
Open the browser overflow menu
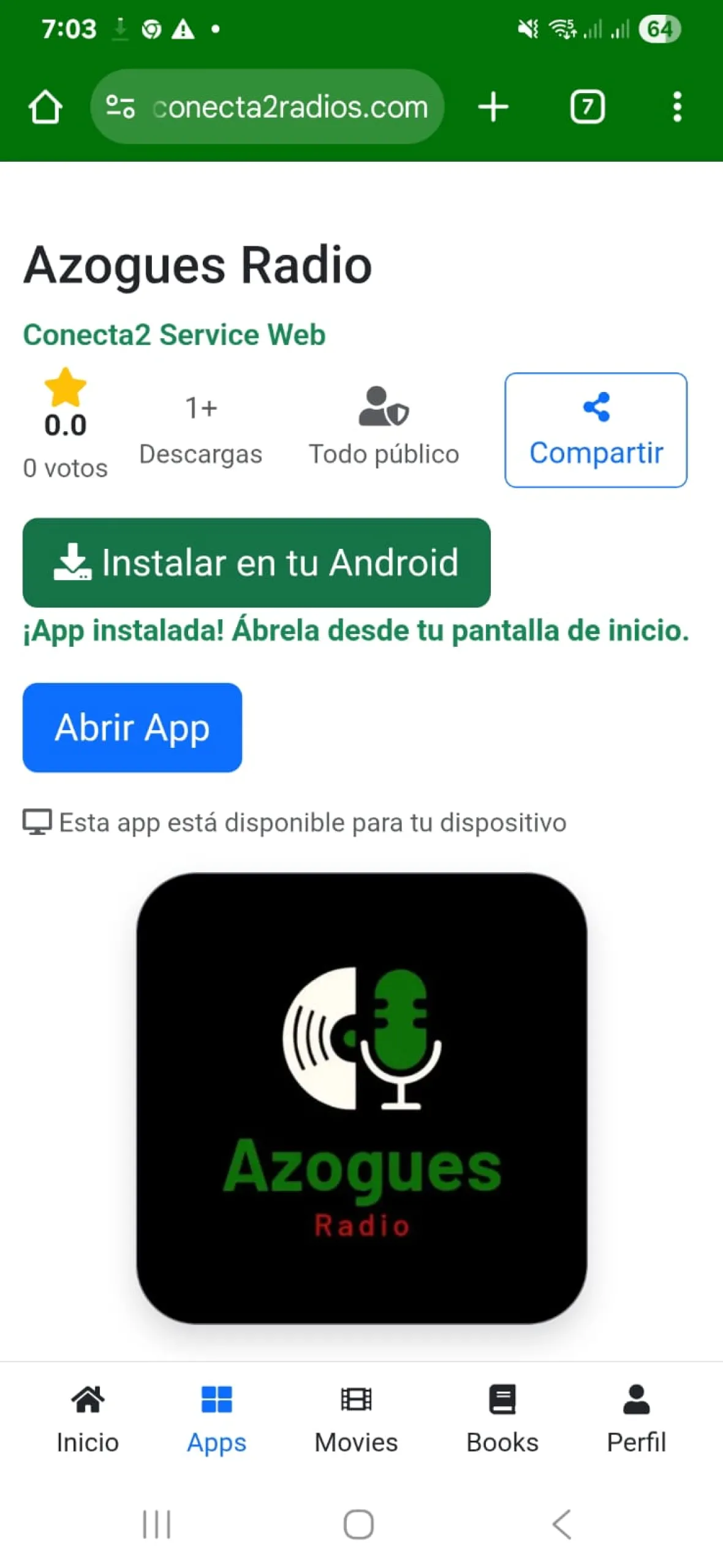(x=676, y=107)
